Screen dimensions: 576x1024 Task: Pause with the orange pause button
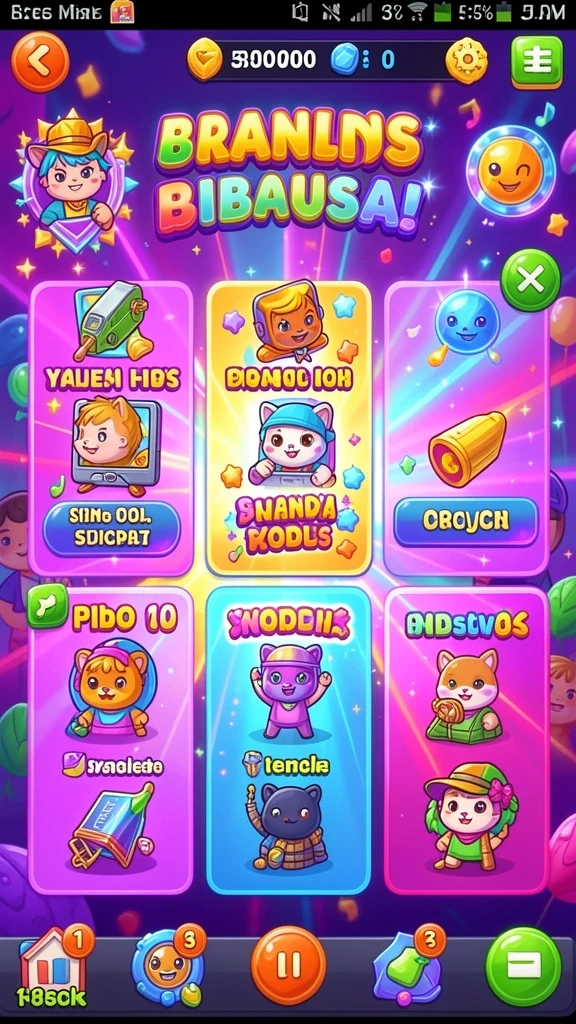tap(289, 964)
